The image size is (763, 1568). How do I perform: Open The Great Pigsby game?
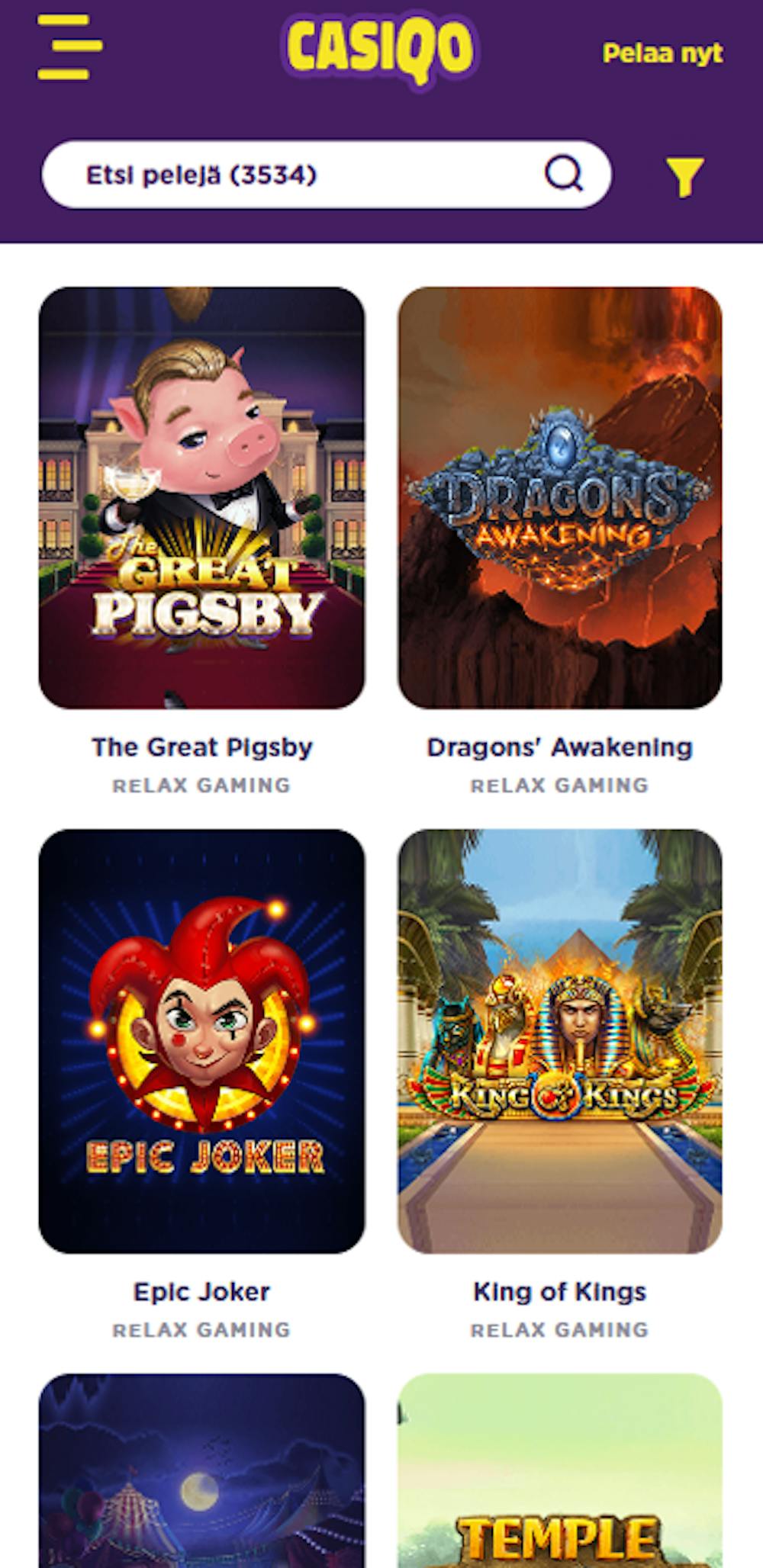201,498
